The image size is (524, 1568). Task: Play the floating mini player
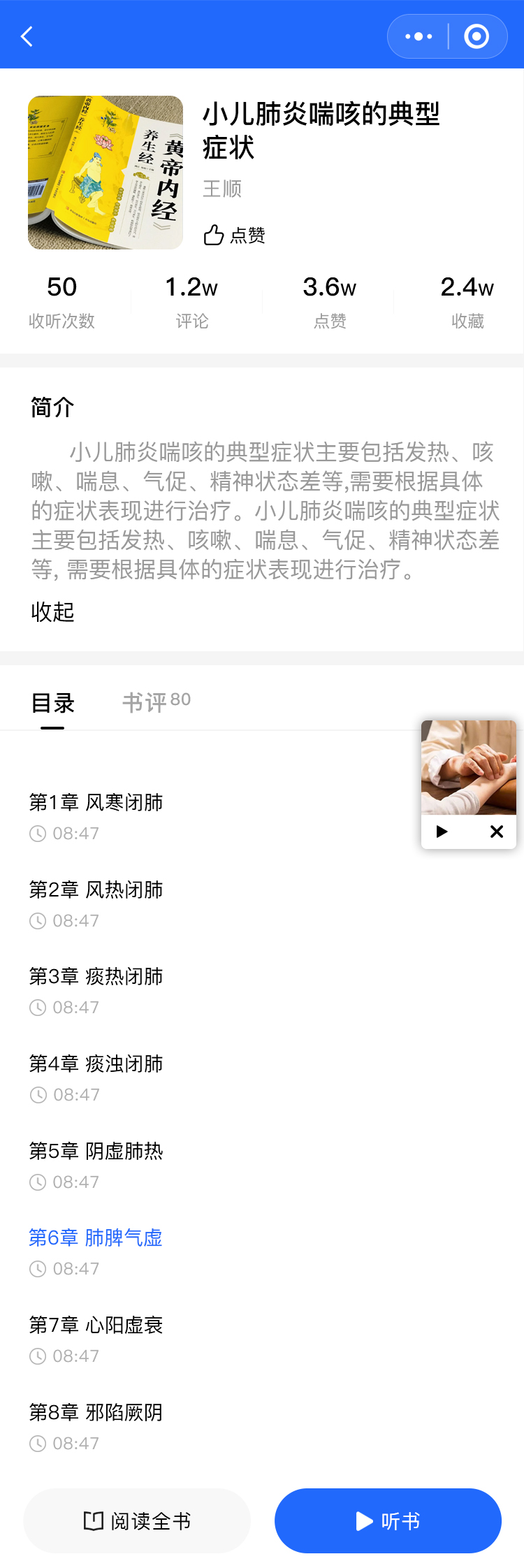[442, 832]
